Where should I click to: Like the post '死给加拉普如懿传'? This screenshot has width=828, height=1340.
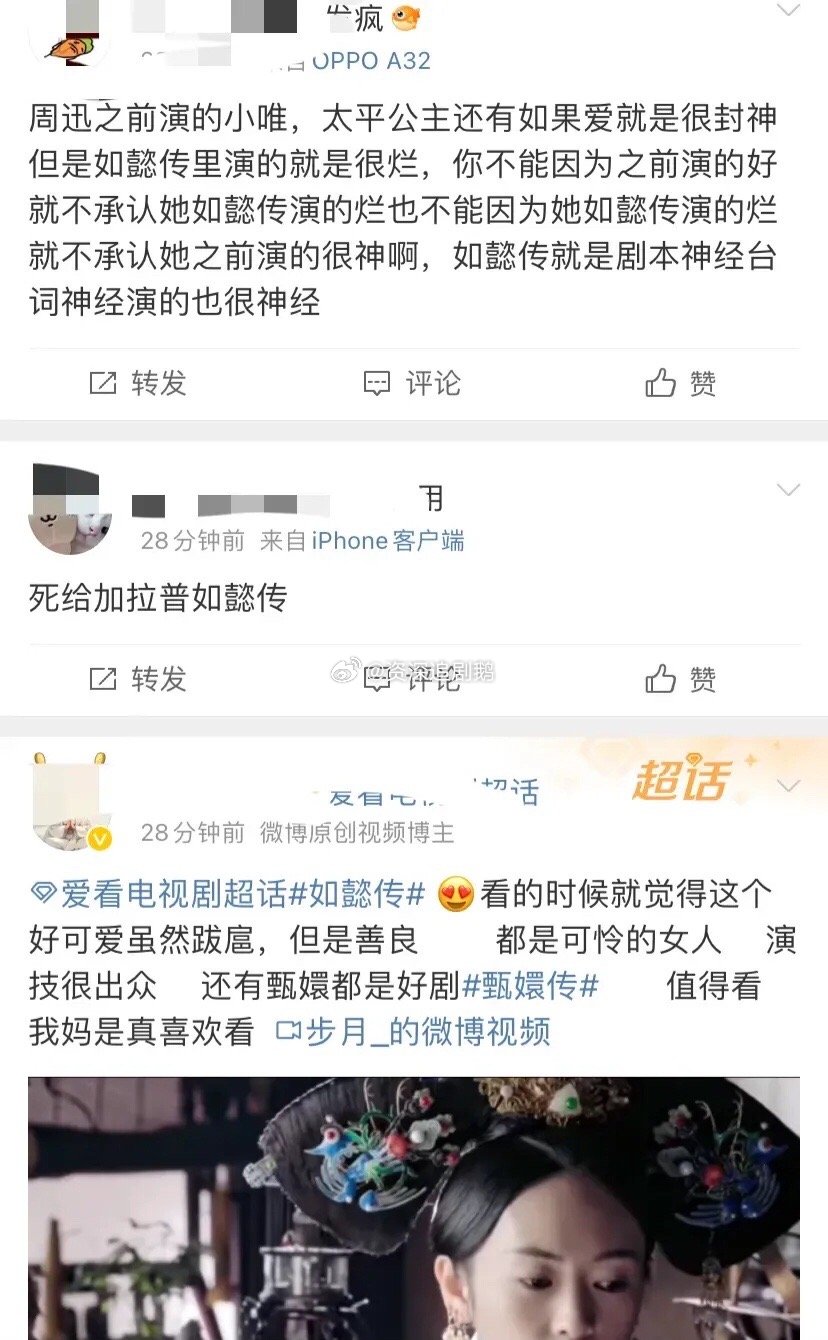681,679
